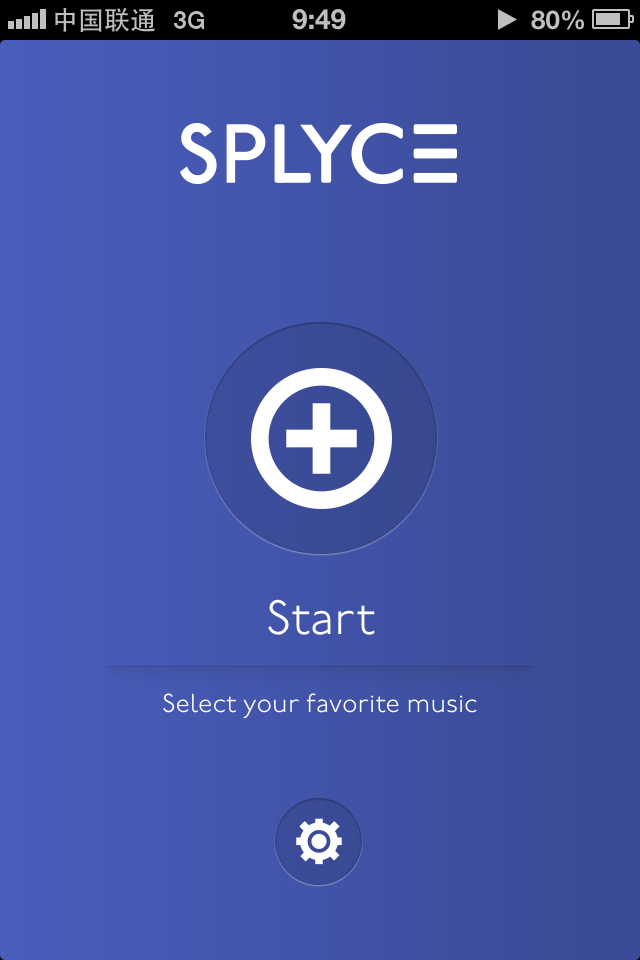Tap the plus Start button
The width and height of the screenshot is (640, 960).
click(320, 438)
